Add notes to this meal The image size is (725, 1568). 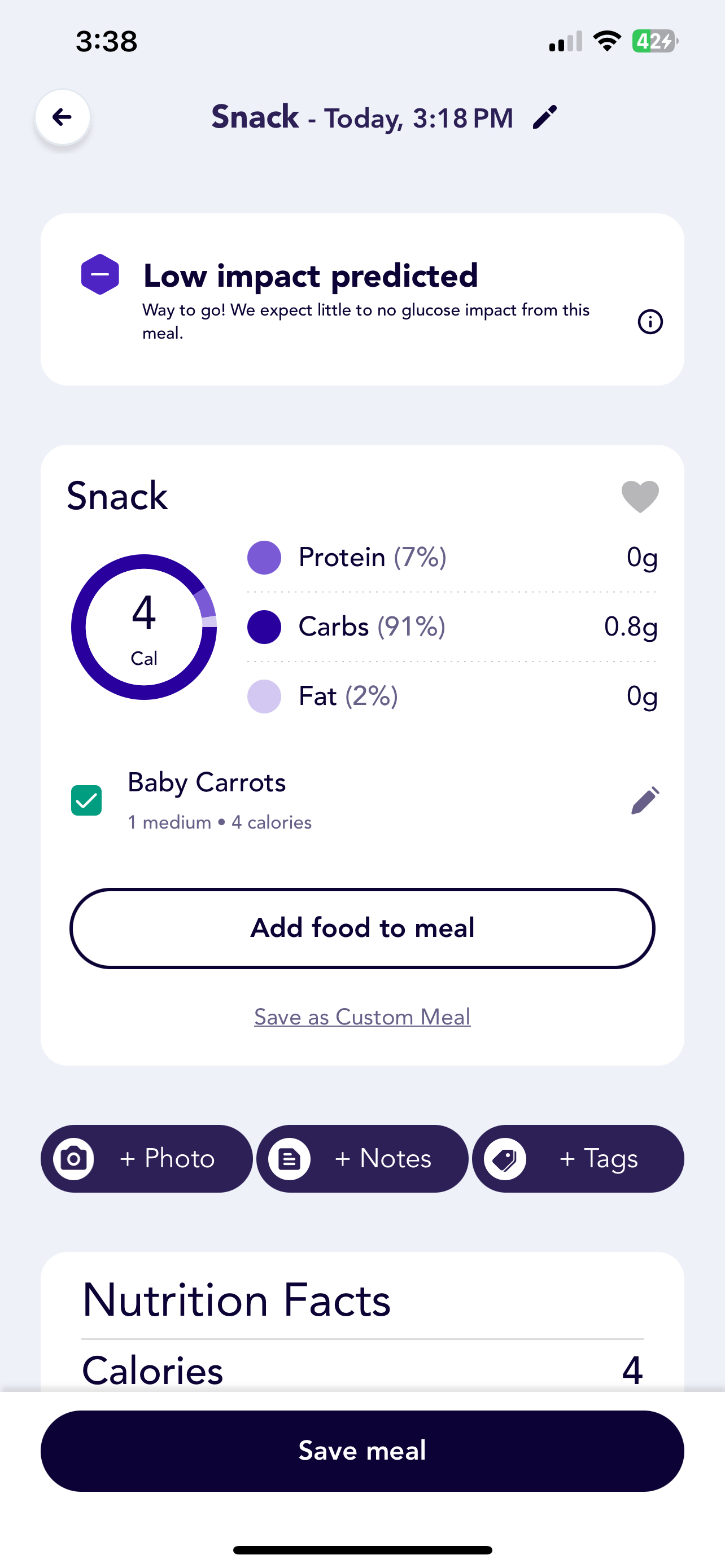[x=362, y=1158]
